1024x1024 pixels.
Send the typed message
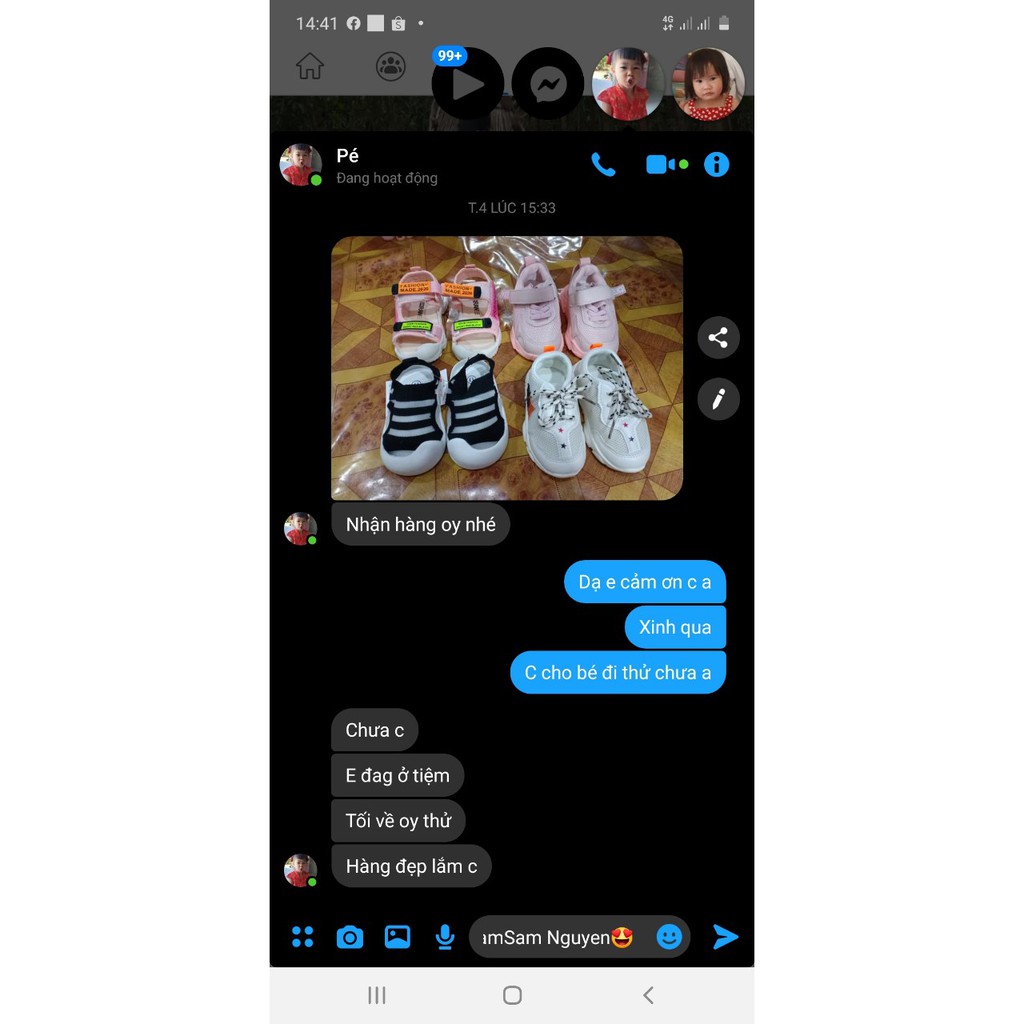[726, 937]
